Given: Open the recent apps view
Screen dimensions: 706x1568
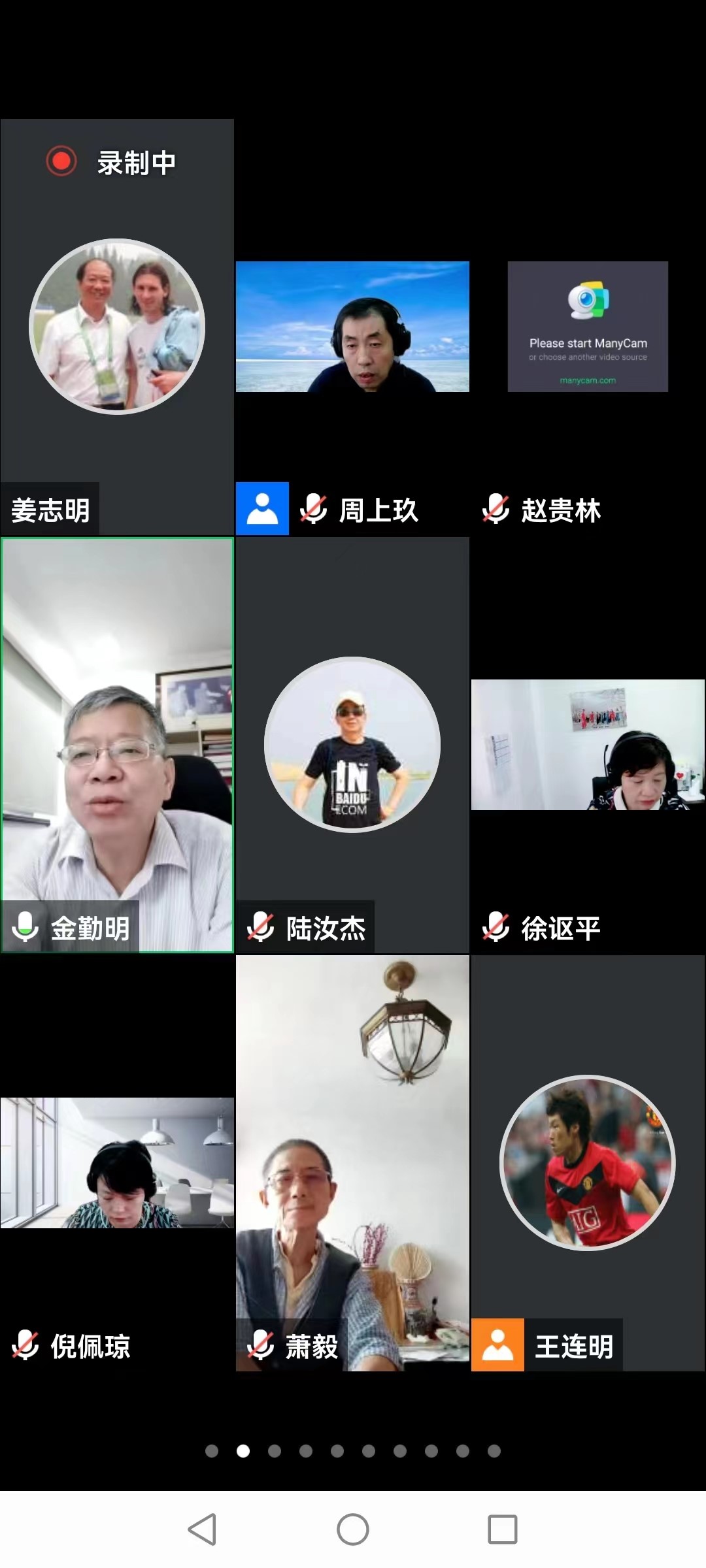Looking at the screenshot, I should (x=502, y=1529).
